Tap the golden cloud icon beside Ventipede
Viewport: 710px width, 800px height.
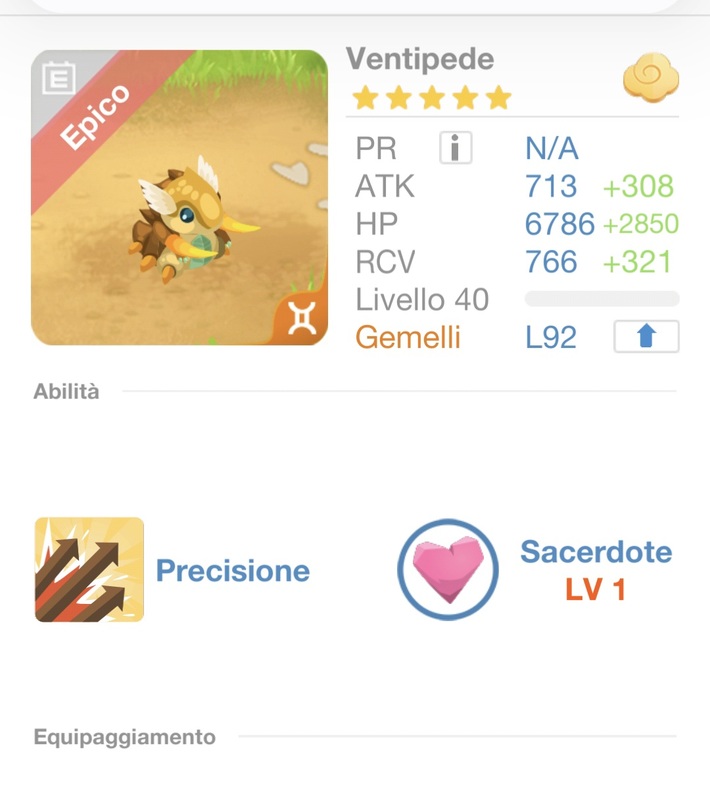pos(651,78)
